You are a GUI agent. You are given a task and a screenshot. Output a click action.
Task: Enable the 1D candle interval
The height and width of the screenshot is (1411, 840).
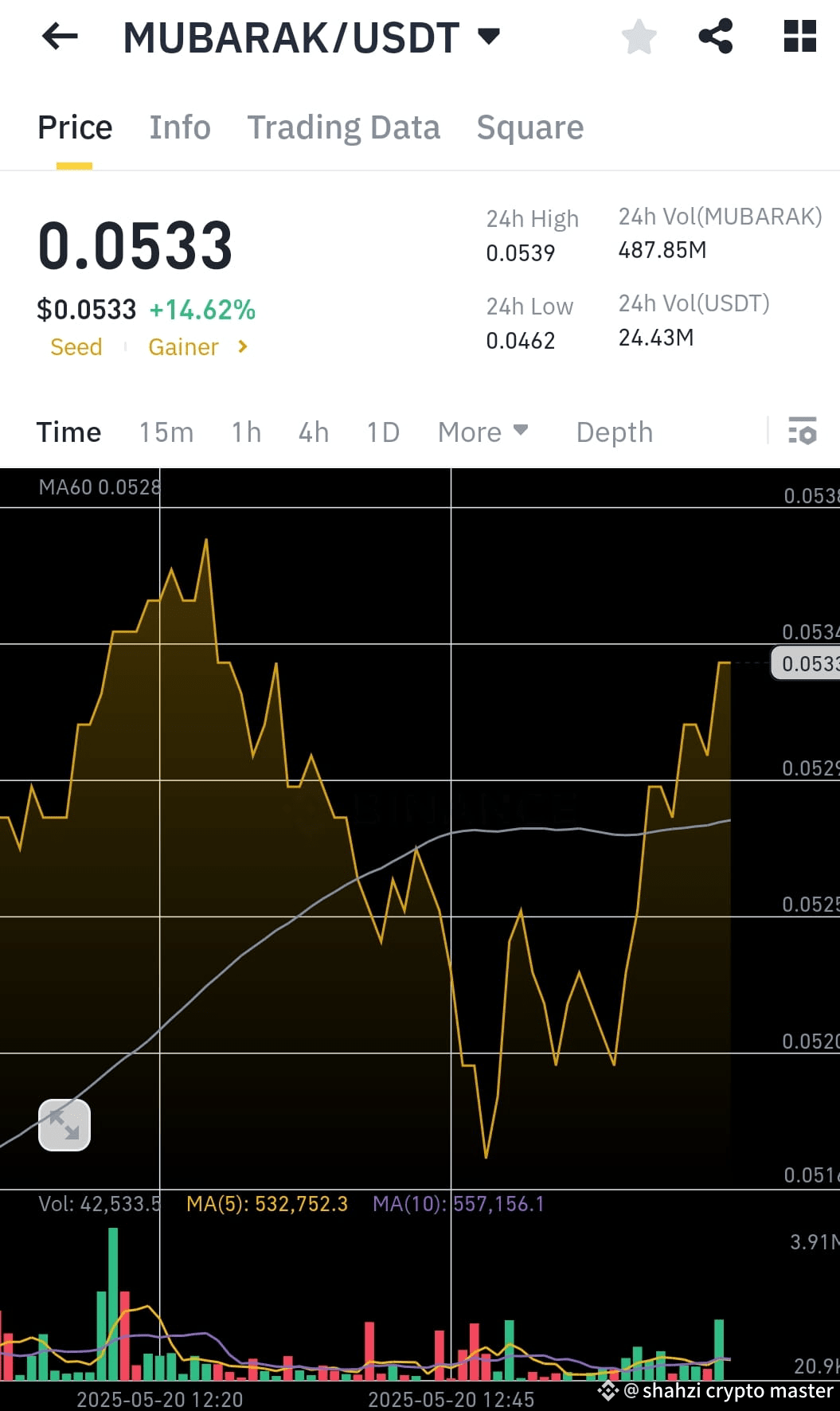(x=382, y=432)
